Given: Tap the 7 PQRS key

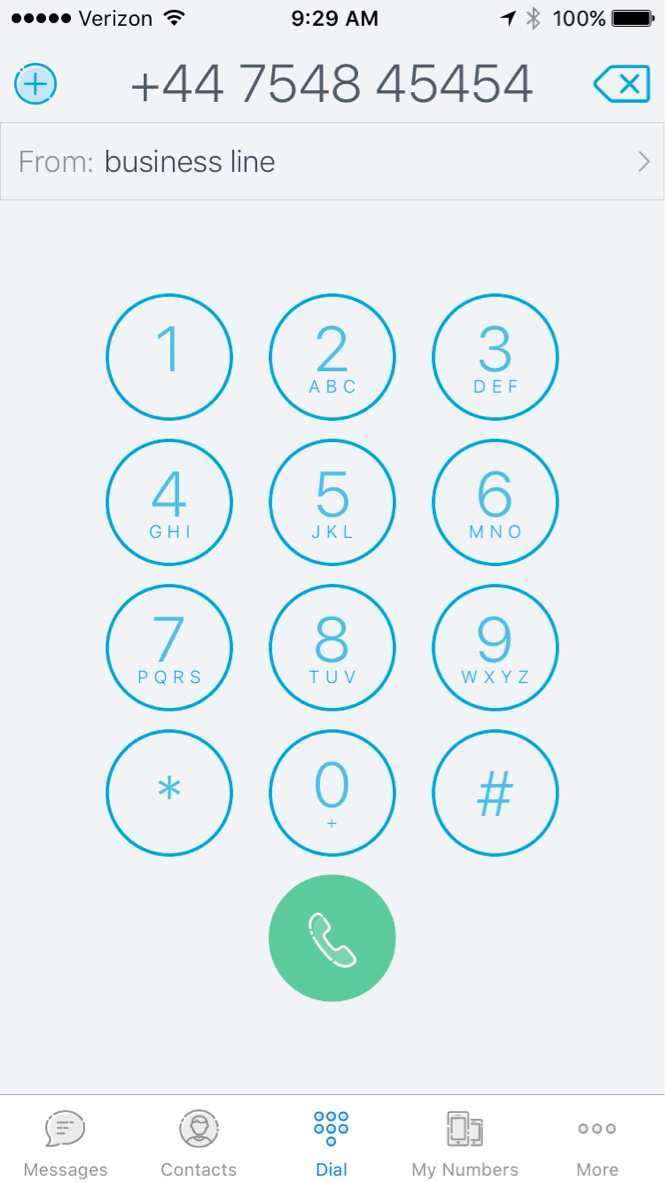Looking at the screenshot, I should pos(169,648).
